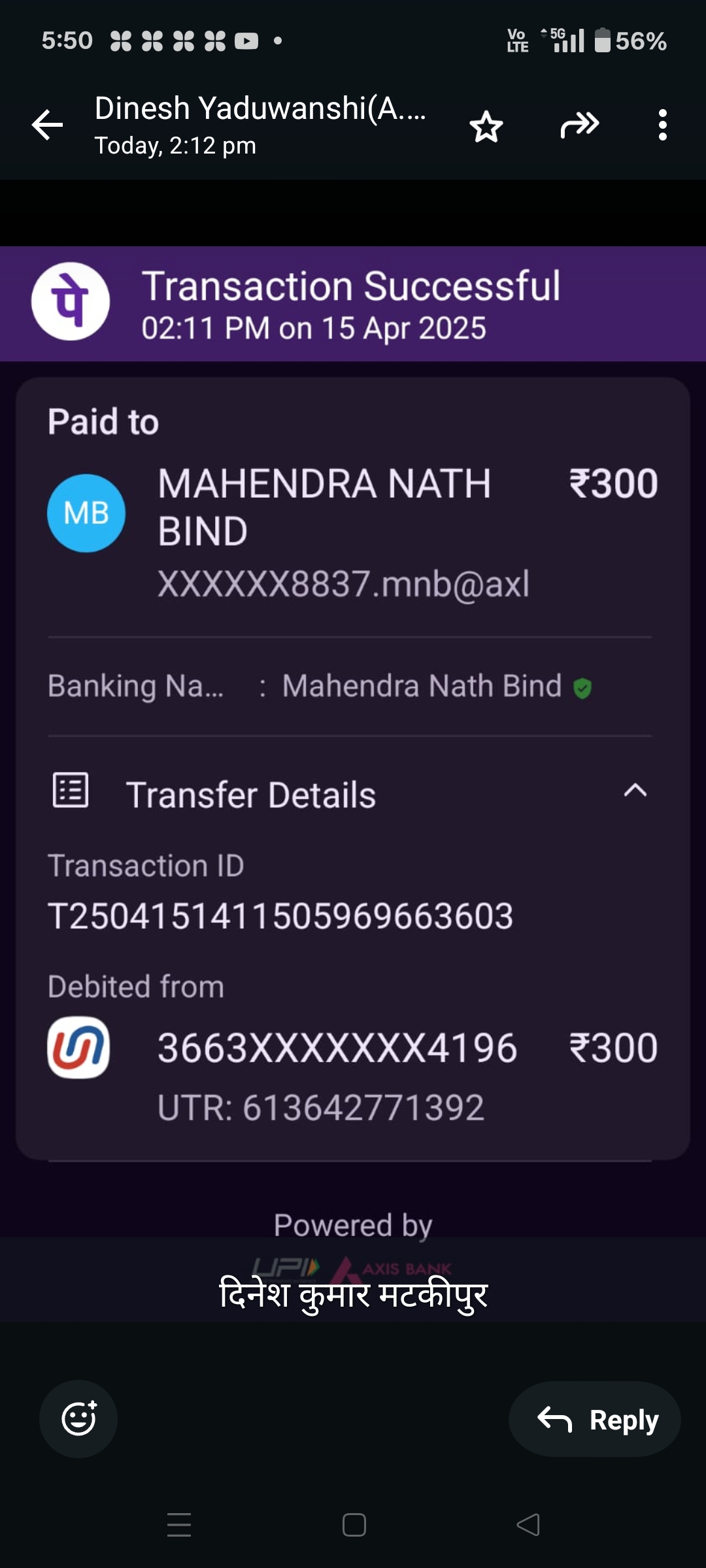Viewport: 706px width, 1568px height.
Task: Go back to the chat
Action: tap(48, 125)
